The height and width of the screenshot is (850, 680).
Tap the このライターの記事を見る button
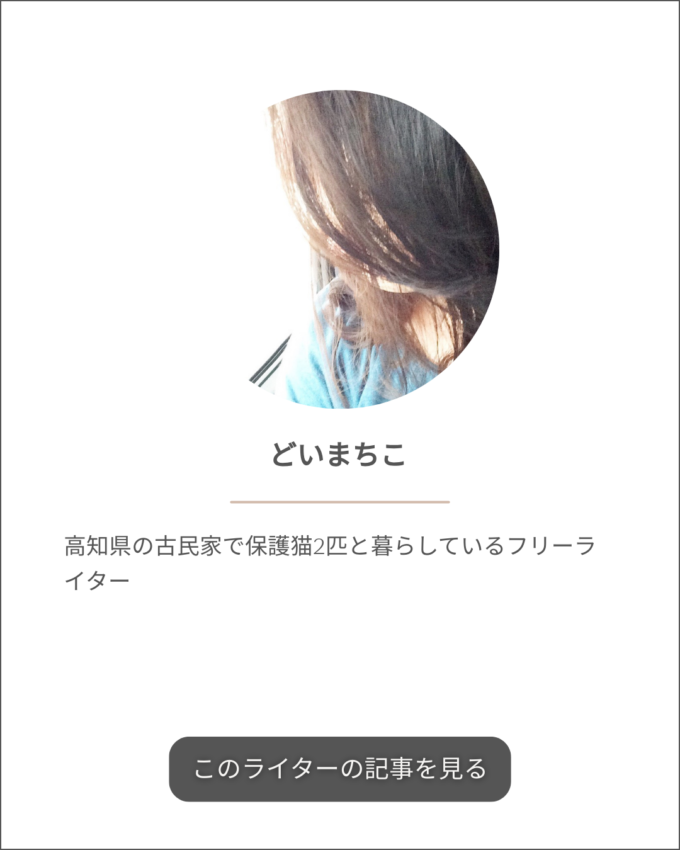click(340, 769)
